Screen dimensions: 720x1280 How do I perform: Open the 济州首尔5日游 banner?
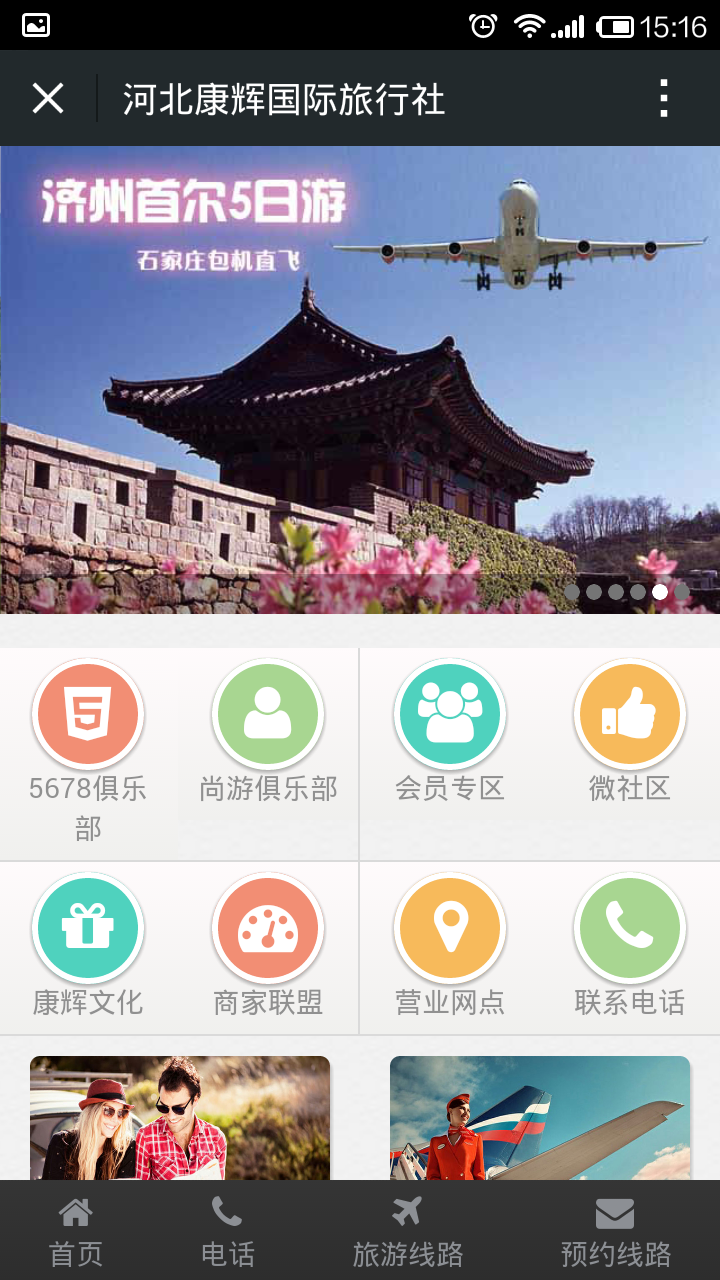click(x=360, y=380)
